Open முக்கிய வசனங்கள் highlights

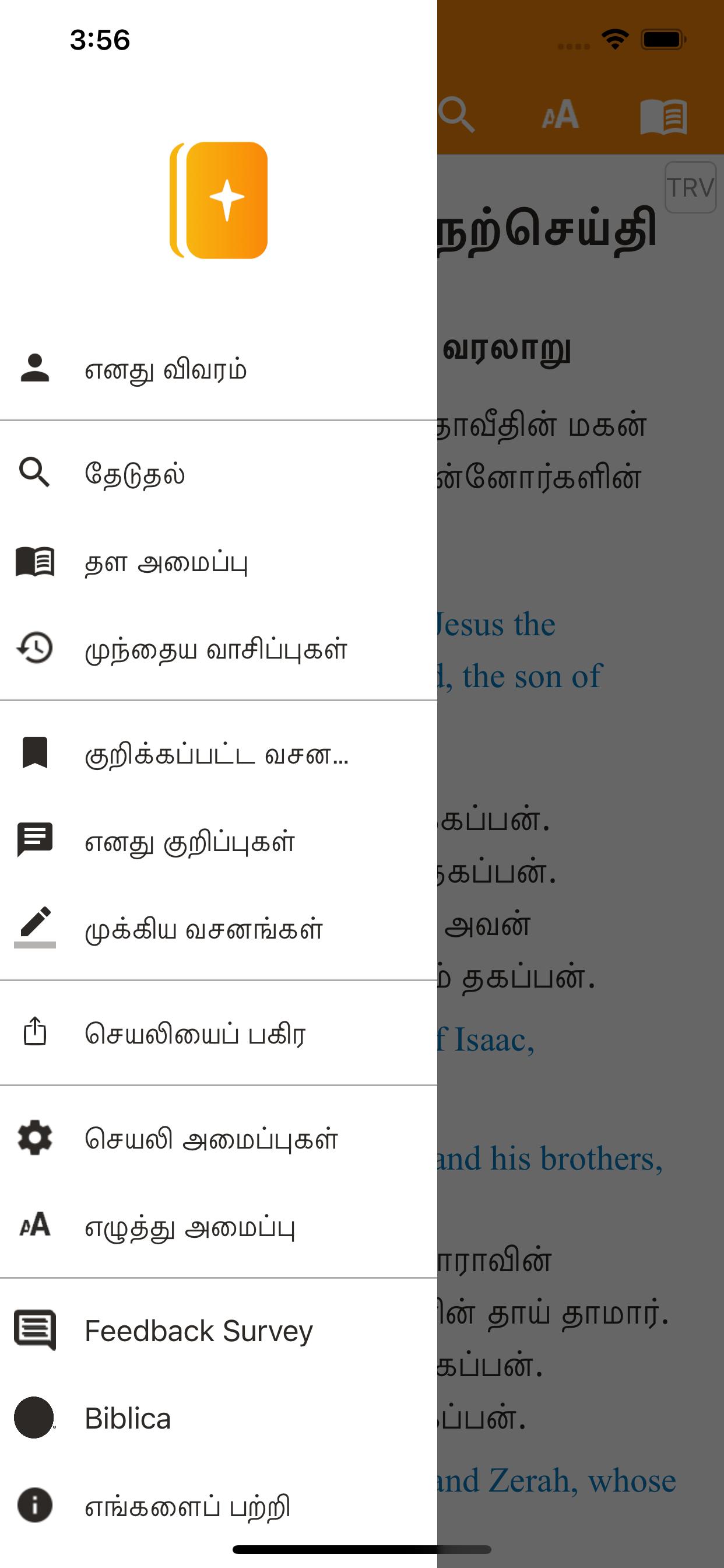219,929
